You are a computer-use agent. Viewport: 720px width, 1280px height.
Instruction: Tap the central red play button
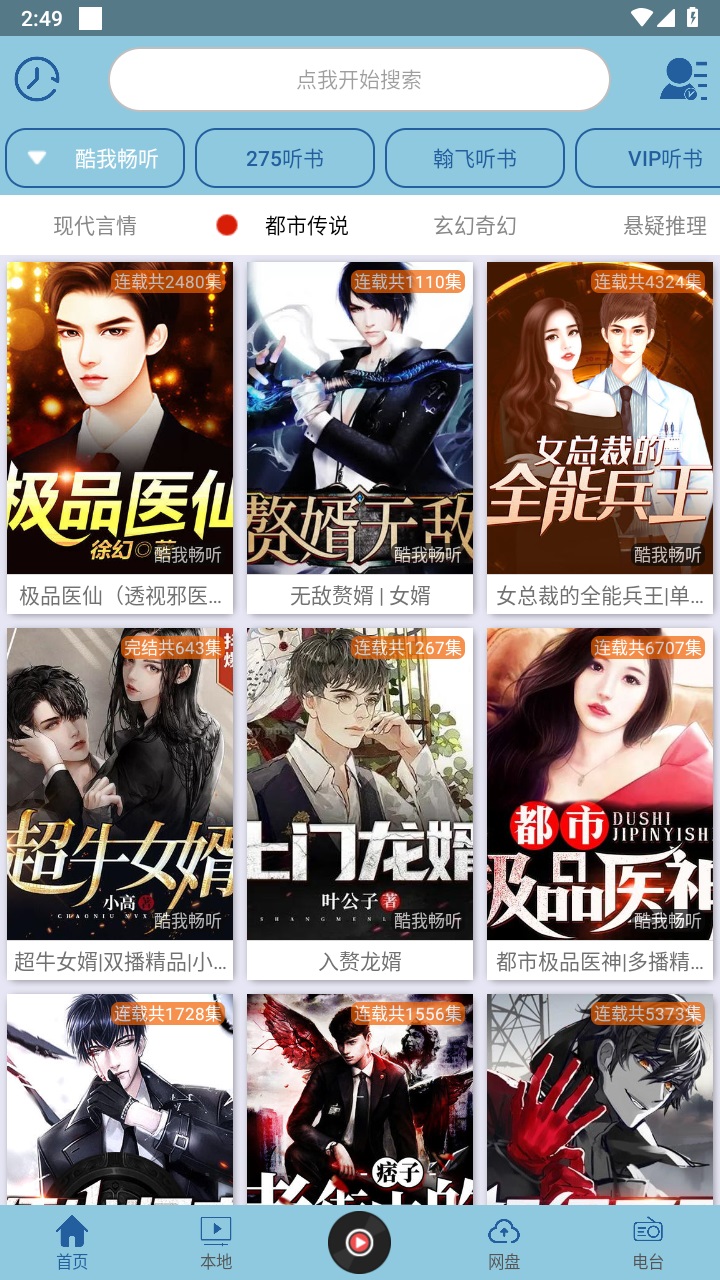pyautogui.click(x=360, y=1240)
